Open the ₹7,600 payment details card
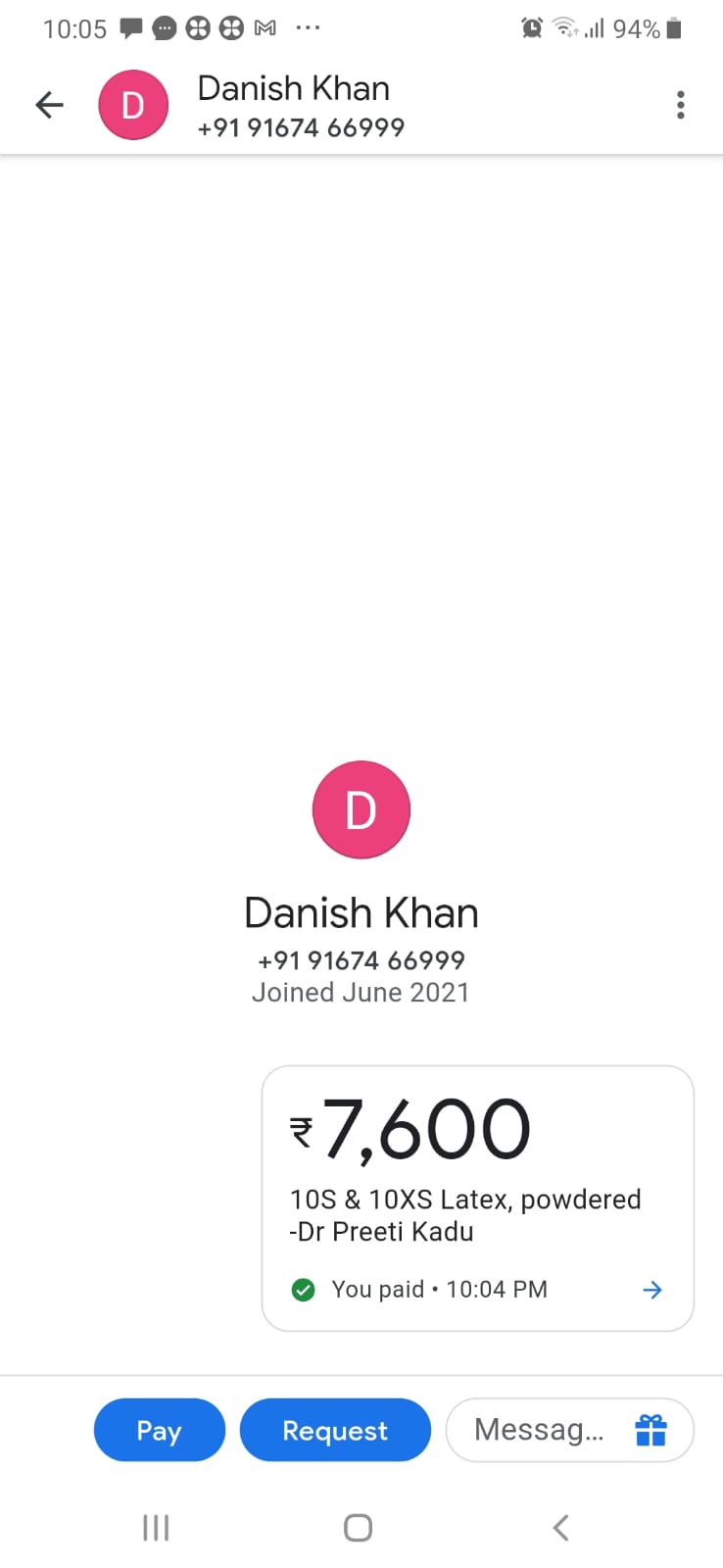Screen dimensions: 723x1568 click(478, 1198)
